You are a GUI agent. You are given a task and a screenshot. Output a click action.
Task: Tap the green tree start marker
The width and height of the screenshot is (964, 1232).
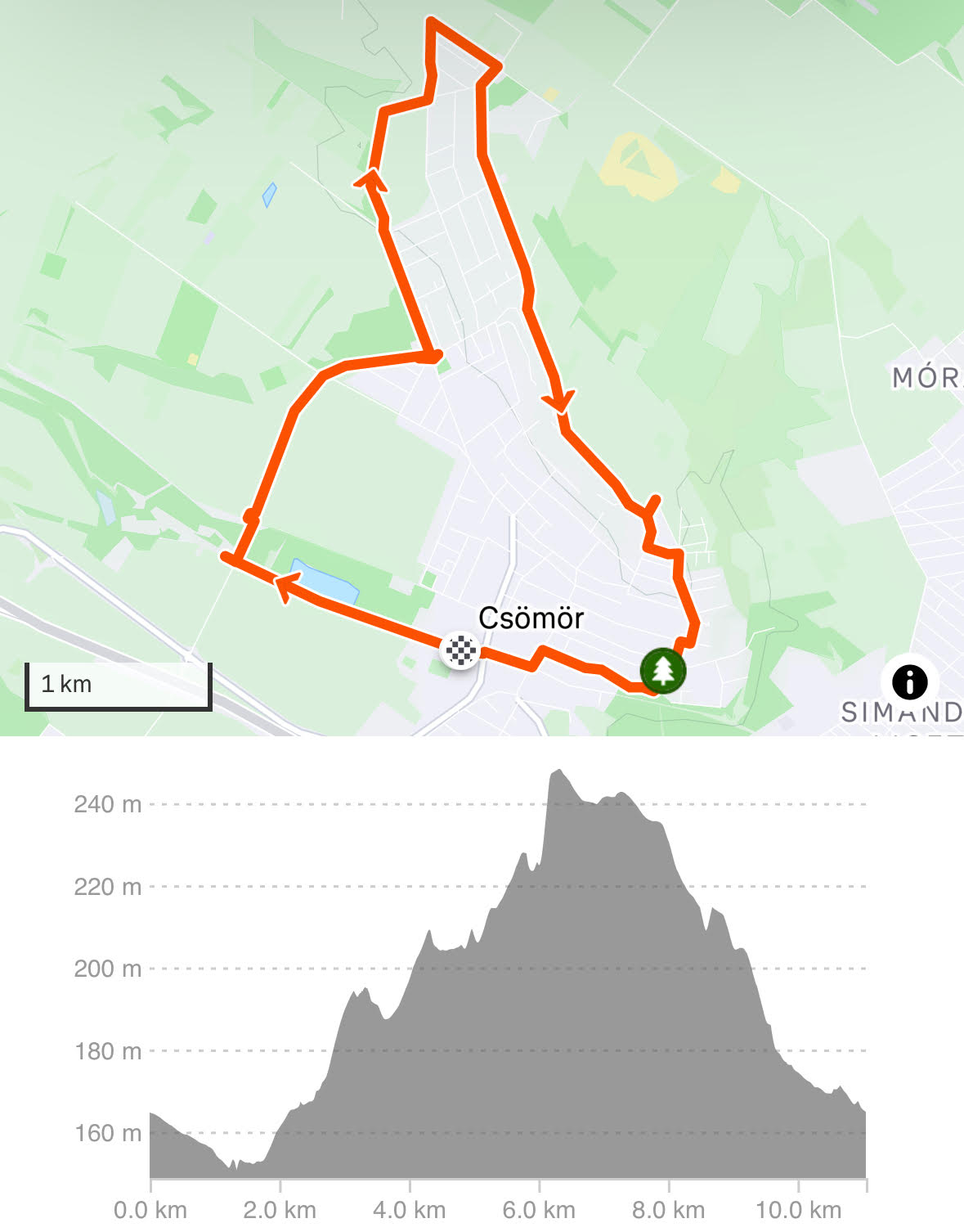click(662, 670)
